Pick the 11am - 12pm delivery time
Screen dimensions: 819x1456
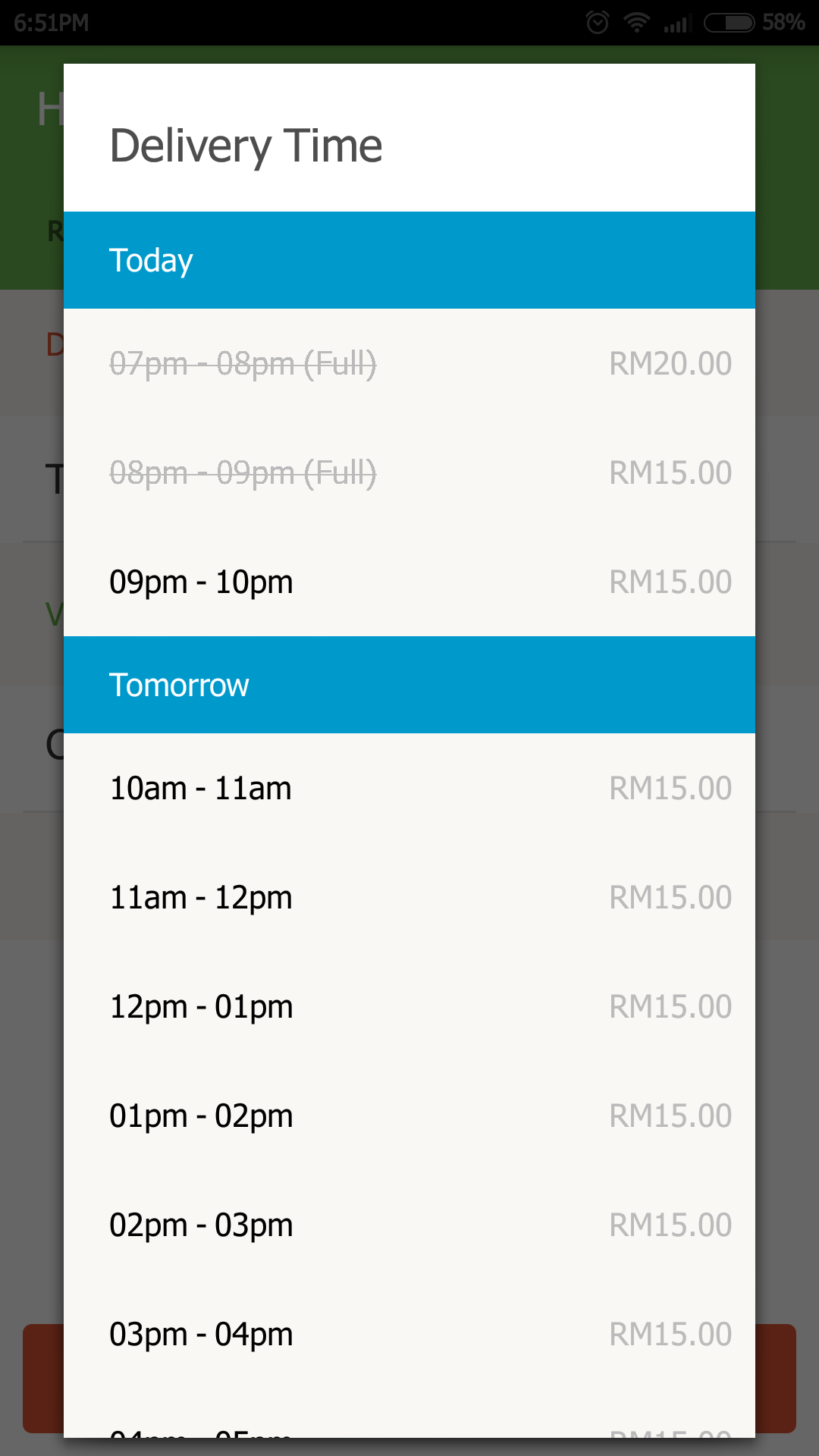pos(409,897)
